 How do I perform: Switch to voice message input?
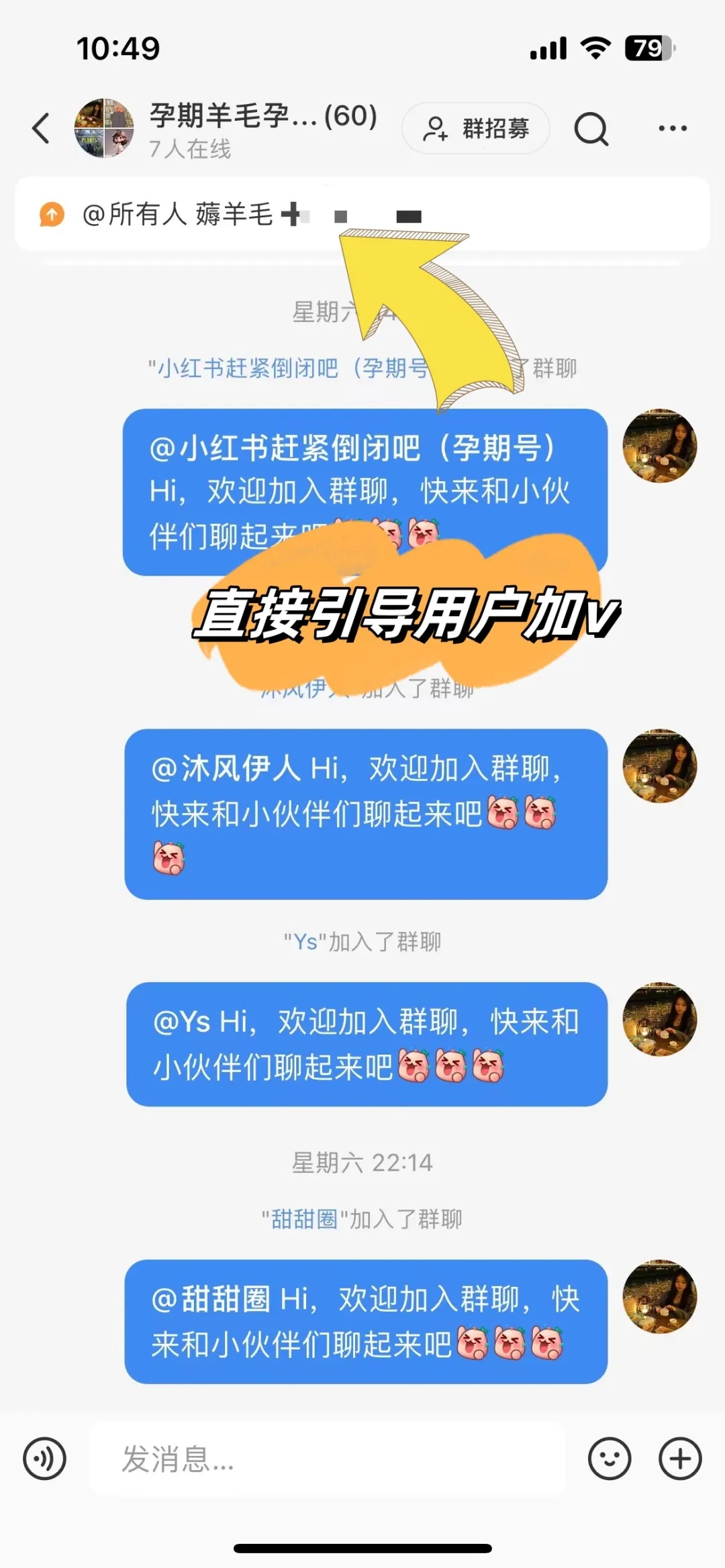point(44,1459)
